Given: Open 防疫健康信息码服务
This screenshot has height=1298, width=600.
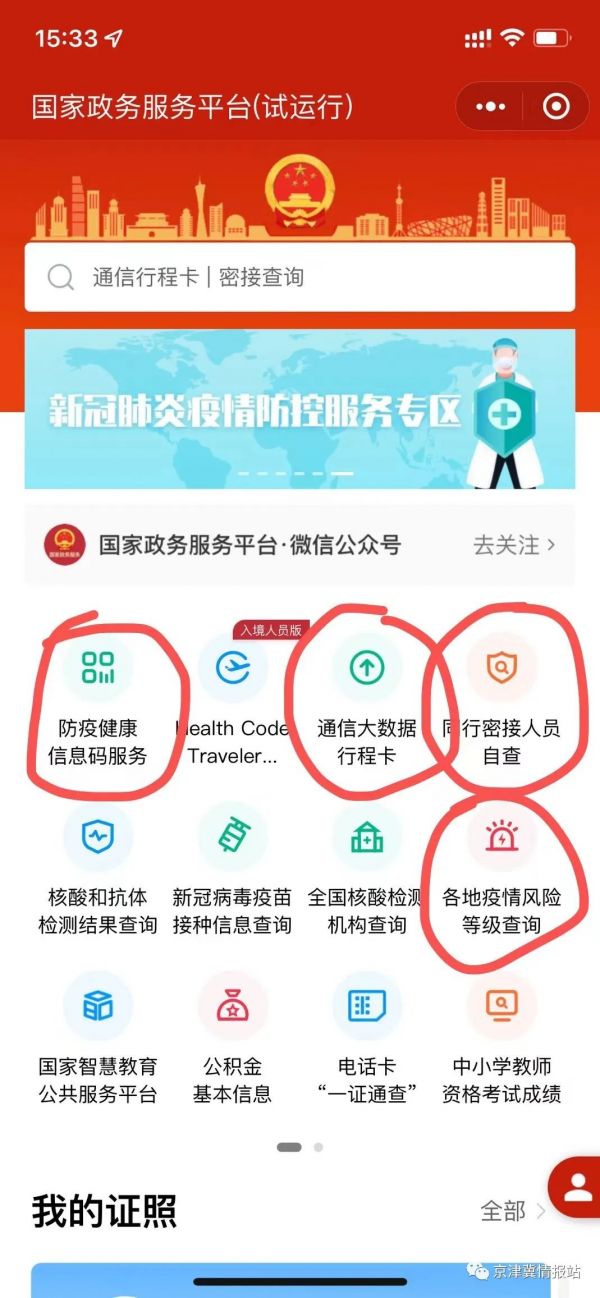Looking at the screenshot, I should click(98, 700).
